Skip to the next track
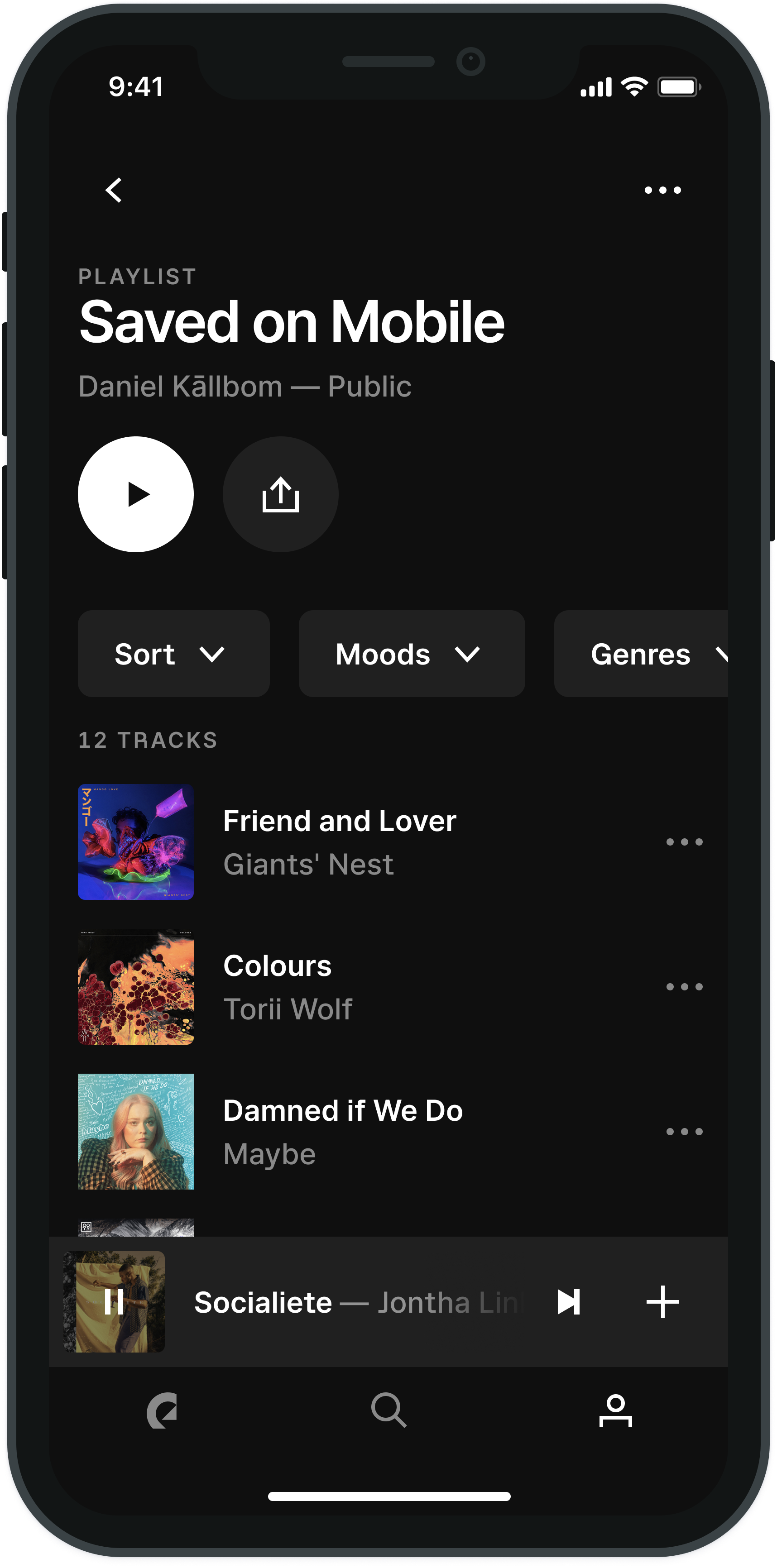Screen dimensions: 777x1568 (x=568, y=1302)
